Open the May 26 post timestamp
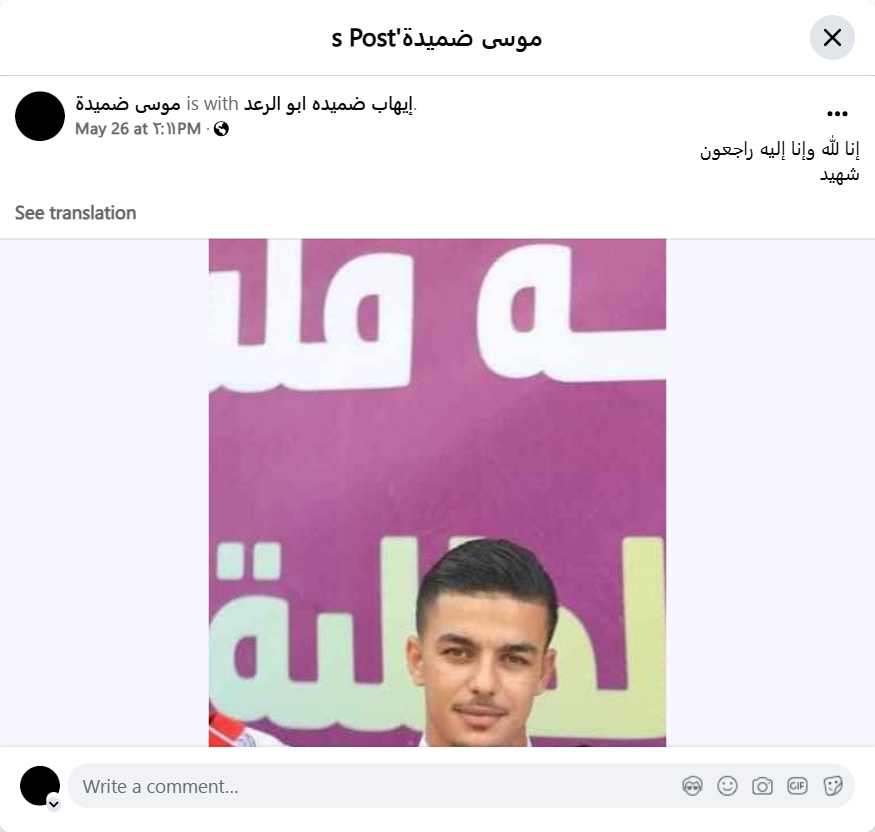The height and width of the screenshot is (832, 875). point(138,129)
